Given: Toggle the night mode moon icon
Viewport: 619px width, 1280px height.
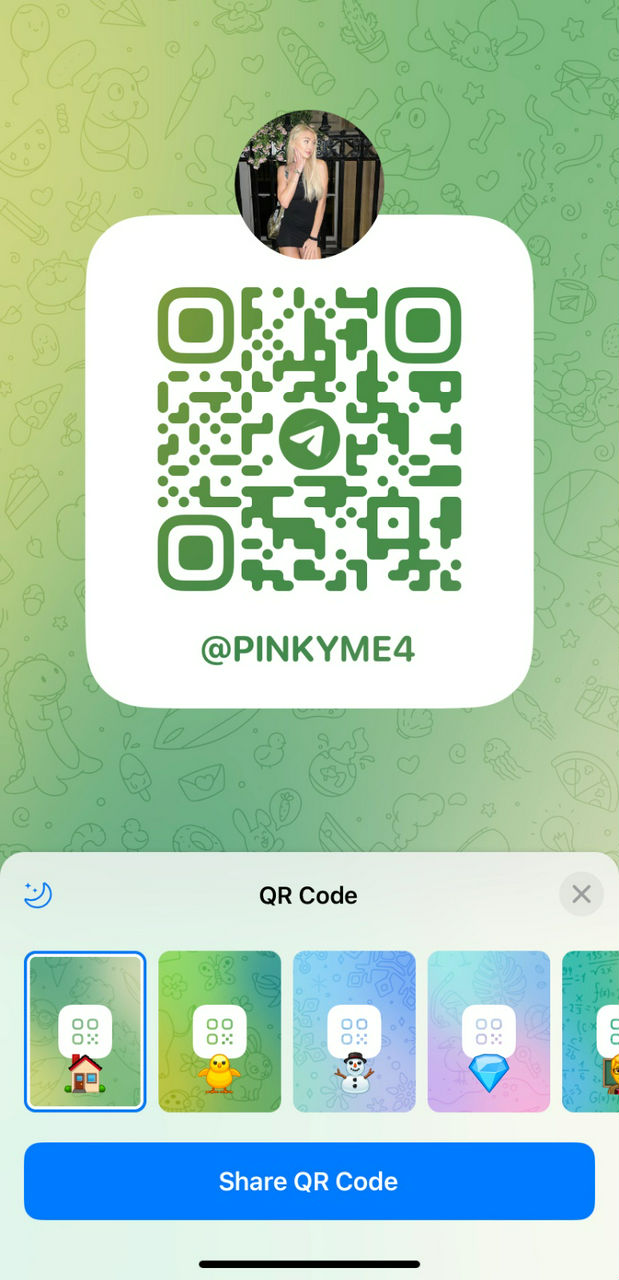Looking at the screenshot, I should [38, 894].
